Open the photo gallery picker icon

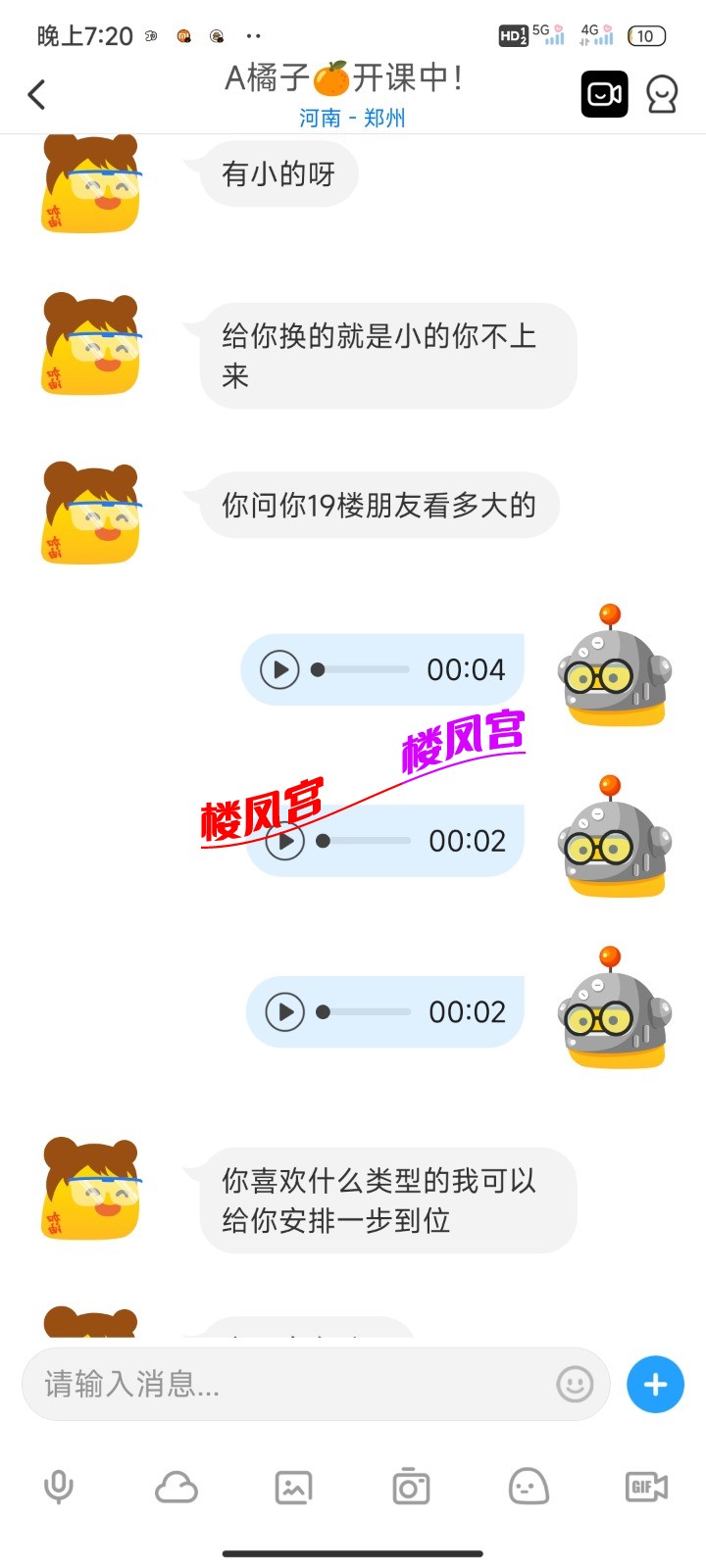click(x=294, y=1486)
